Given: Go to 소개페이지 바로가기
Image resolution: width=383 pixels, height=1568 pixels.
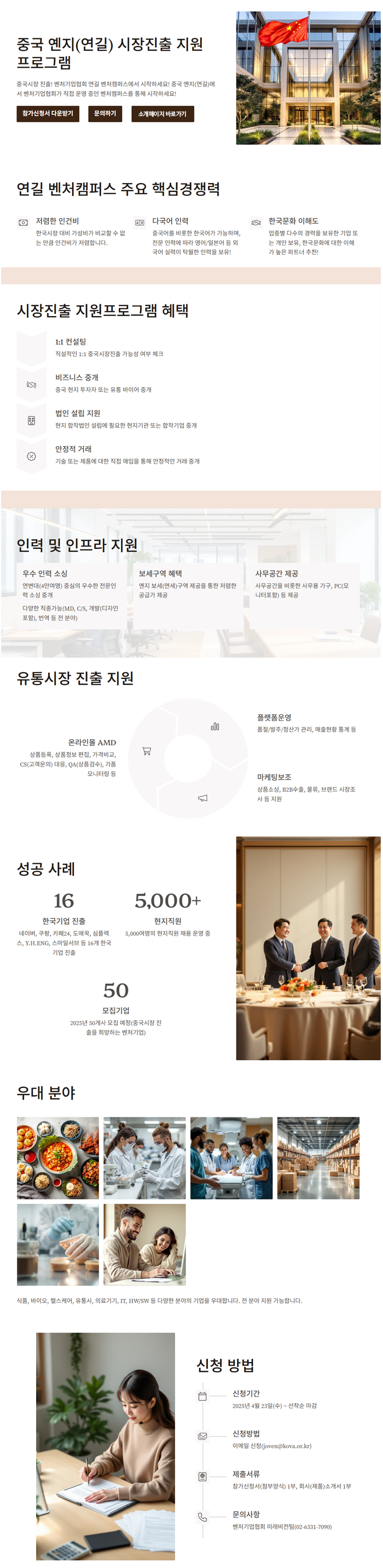Looking at the screenshot, I should (162, 114).
